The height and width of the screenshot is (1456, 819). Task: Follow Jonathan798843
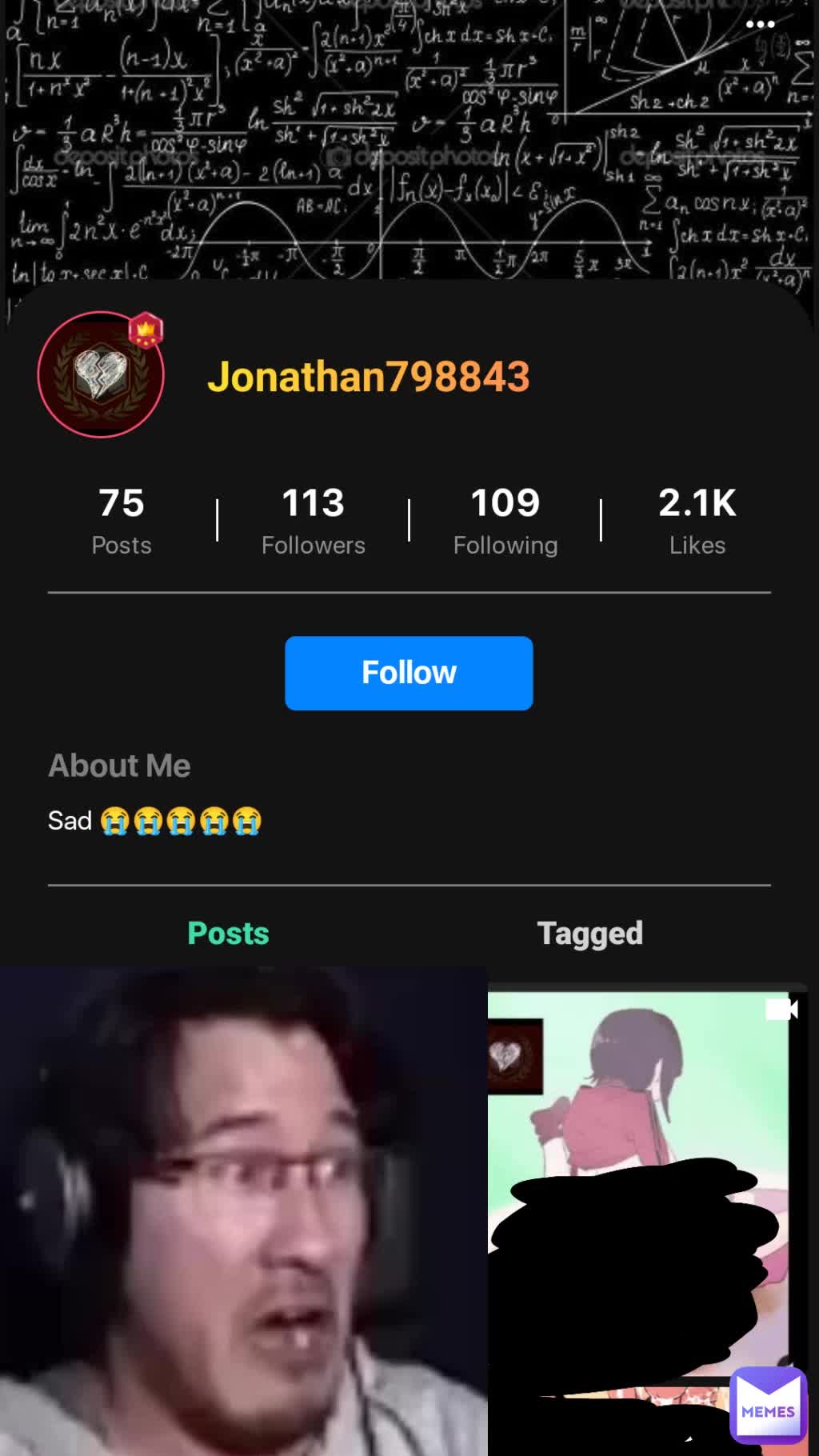(409, 673)
